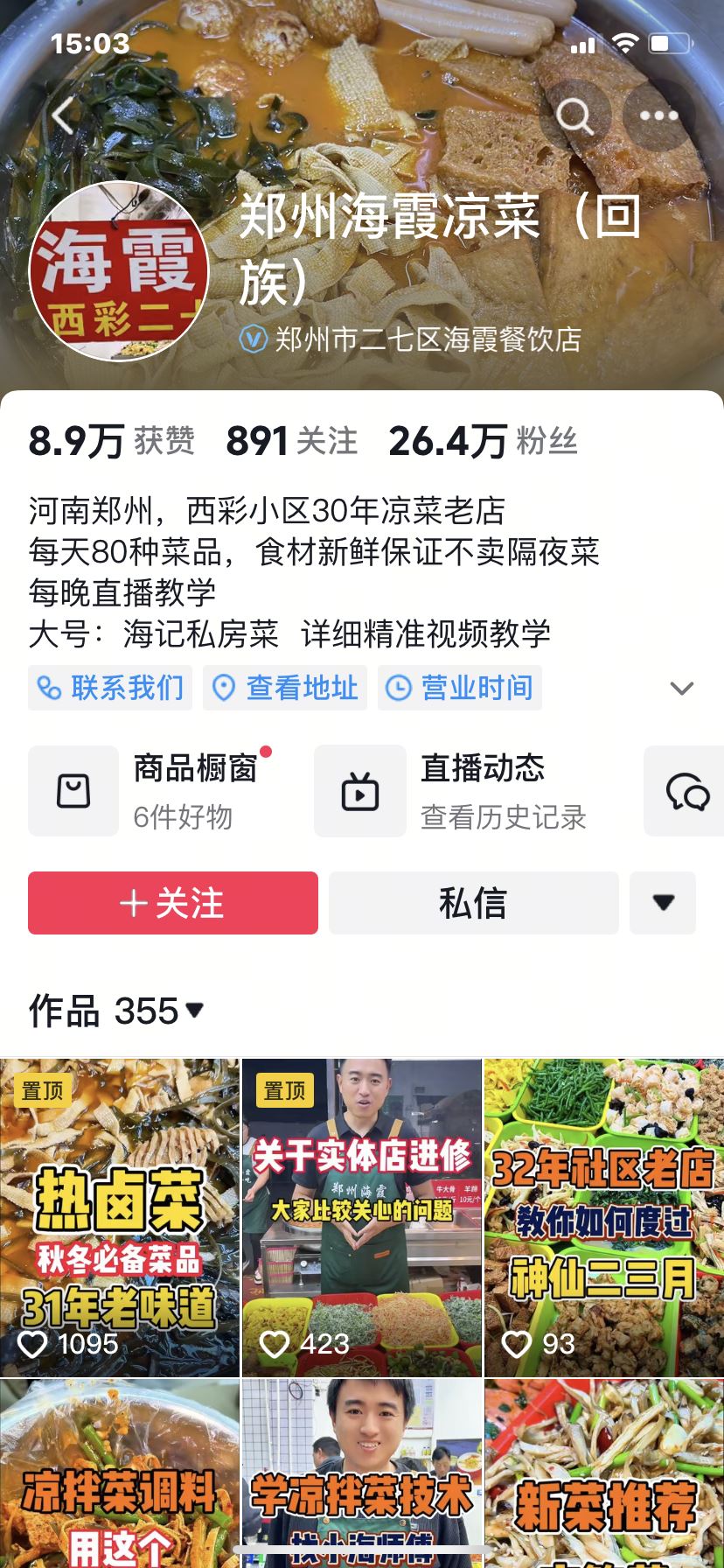Open the 32年社区老店 video
Screen dimensions: 724x1568
[x=604, y=1216]
